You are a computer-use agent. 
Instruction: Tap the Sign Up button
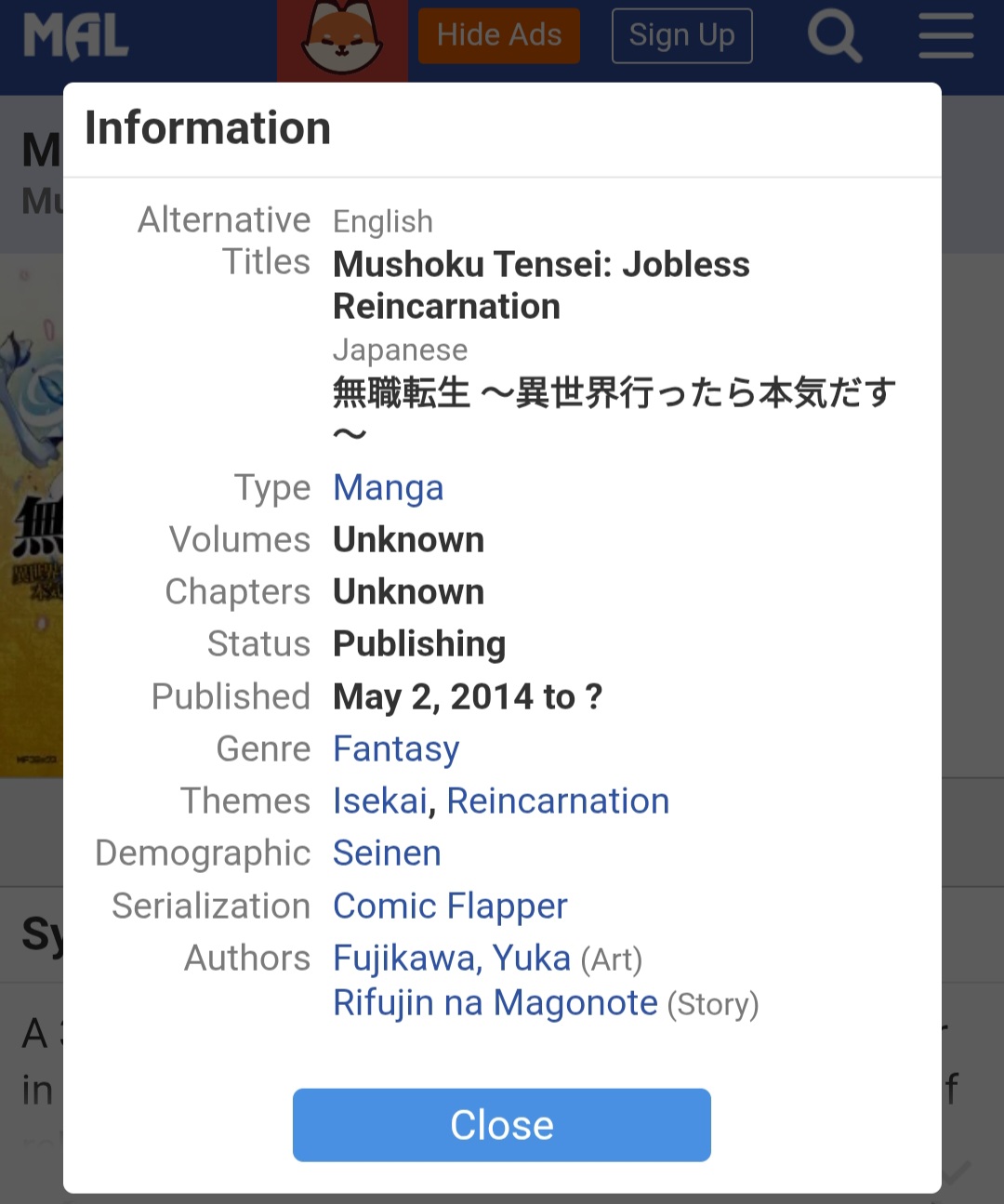click(x=682, y=35)
